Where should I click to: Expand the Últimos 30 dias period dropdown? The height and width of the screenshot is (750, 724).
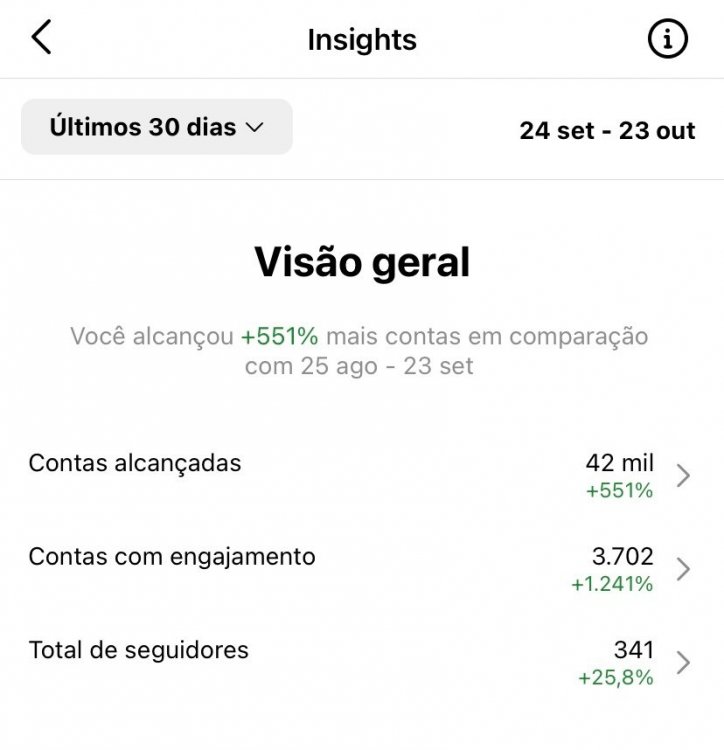157,127
